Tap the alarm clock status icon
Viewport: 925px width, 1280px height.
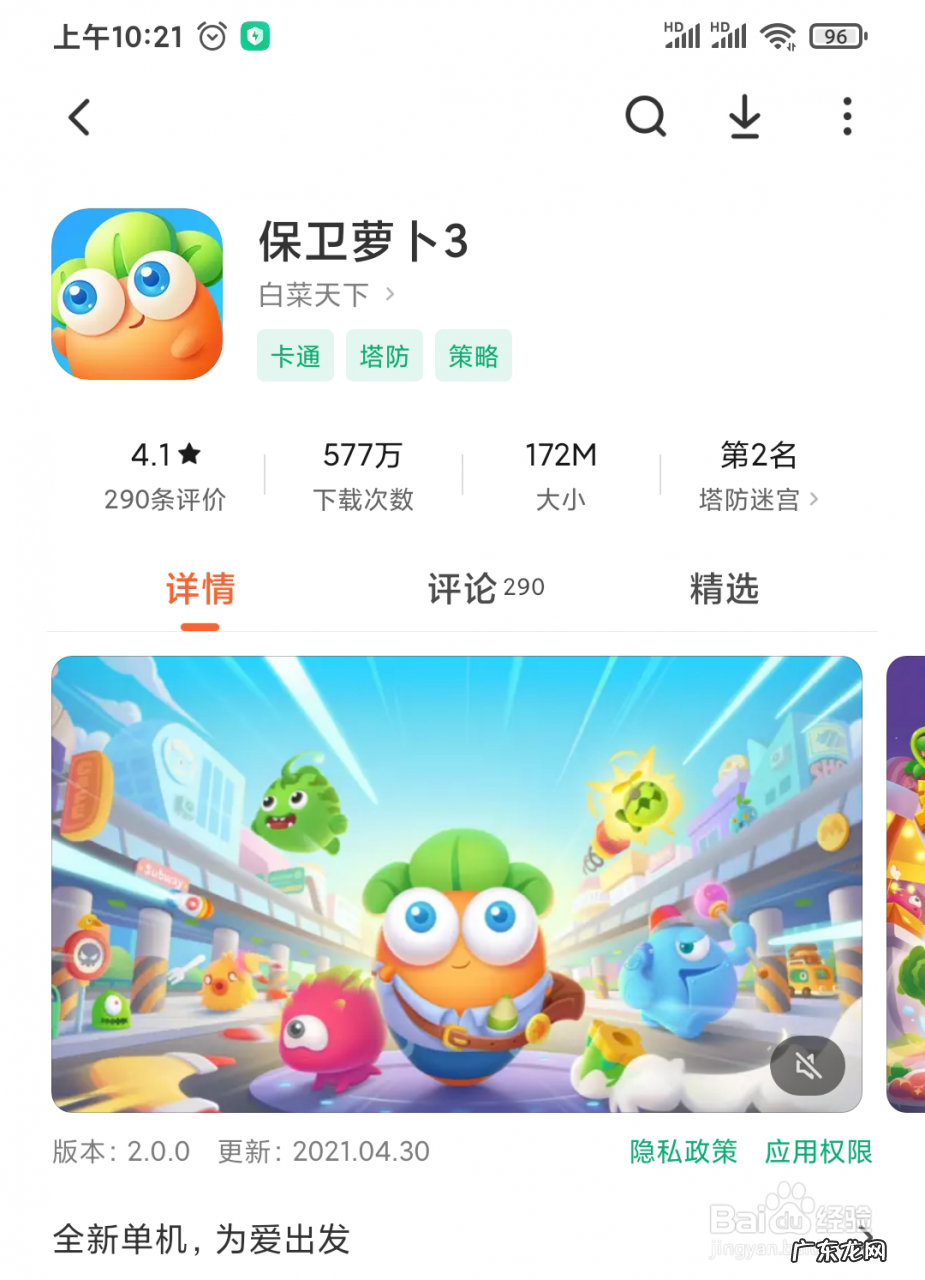click(211, 36)
